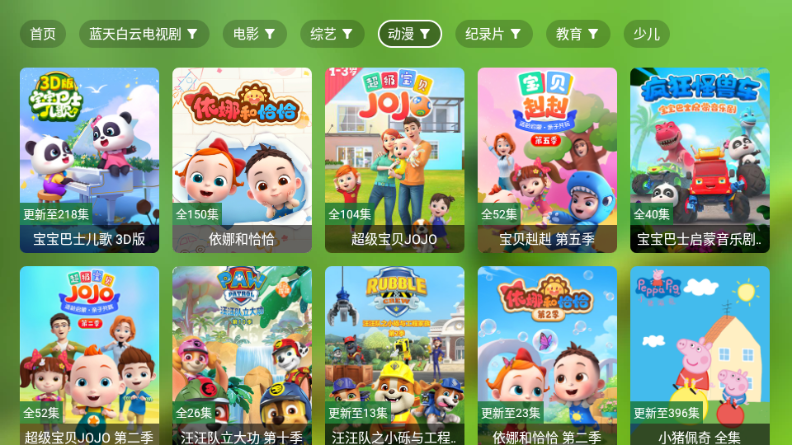Switch to the 教育 tab
Image resolution: width=792 pixels, height=445 pixels.
point(578,34)
